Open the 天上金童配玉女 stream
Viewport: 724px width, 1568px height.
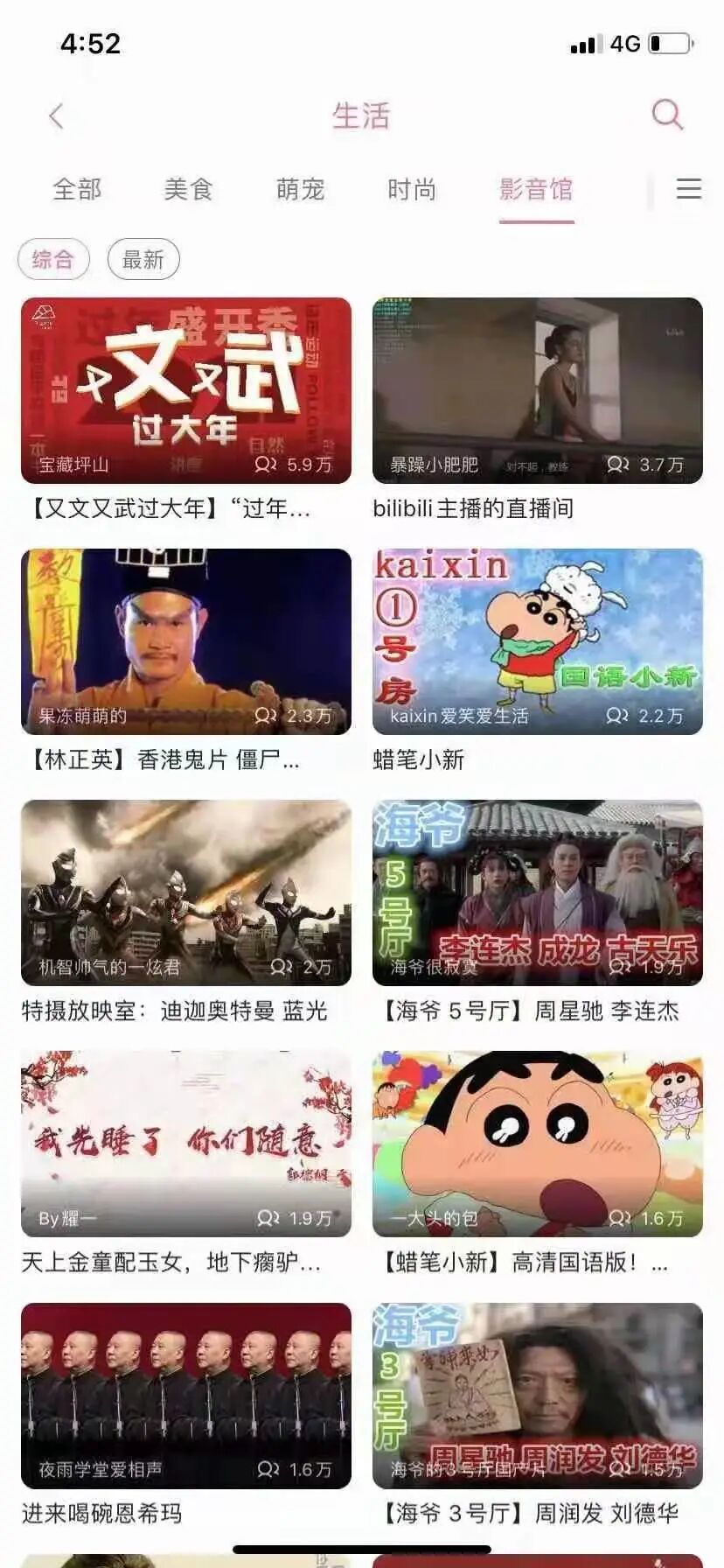pyautogui.click(x=186, y=1144)
